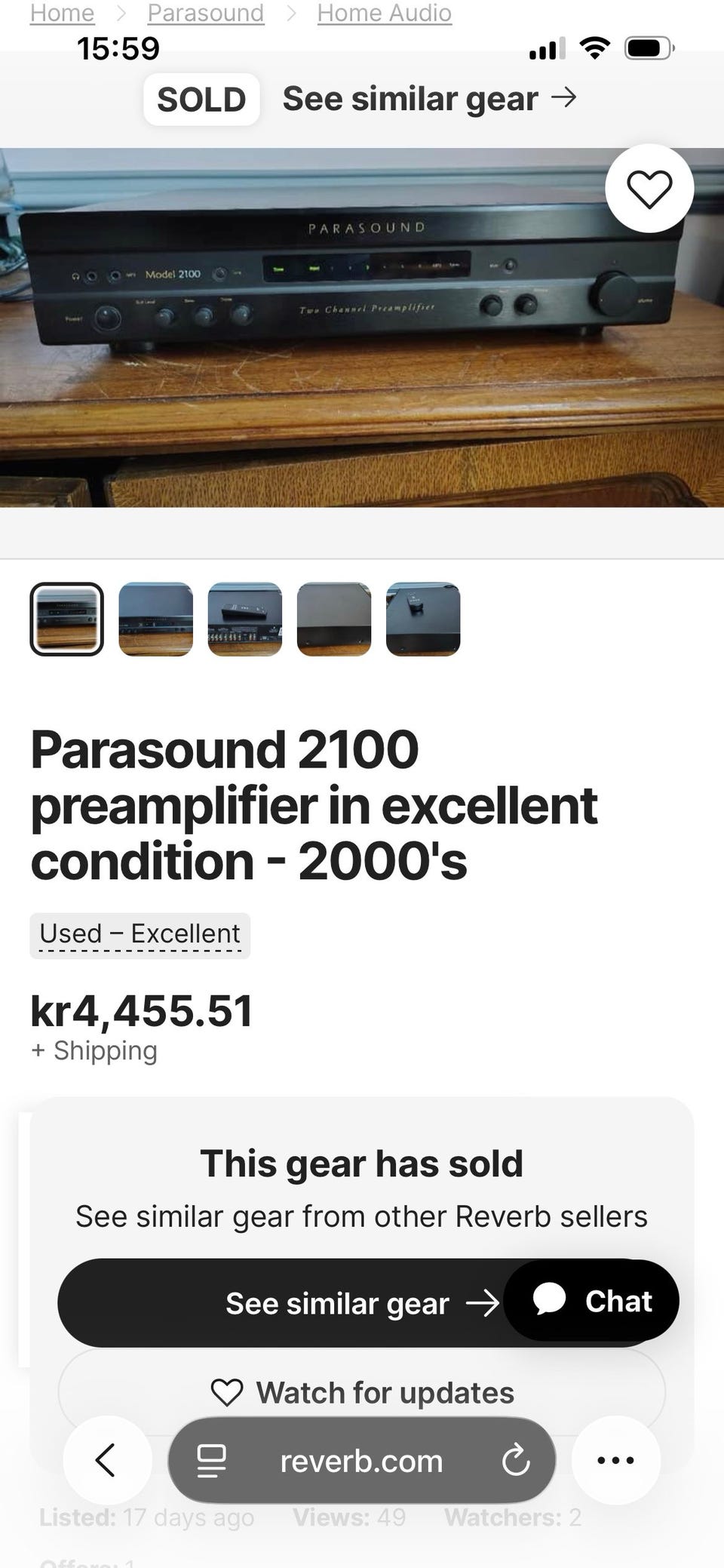Go back with the browser back arrow
This screenshot has height=1568, width=724.
107,1460
